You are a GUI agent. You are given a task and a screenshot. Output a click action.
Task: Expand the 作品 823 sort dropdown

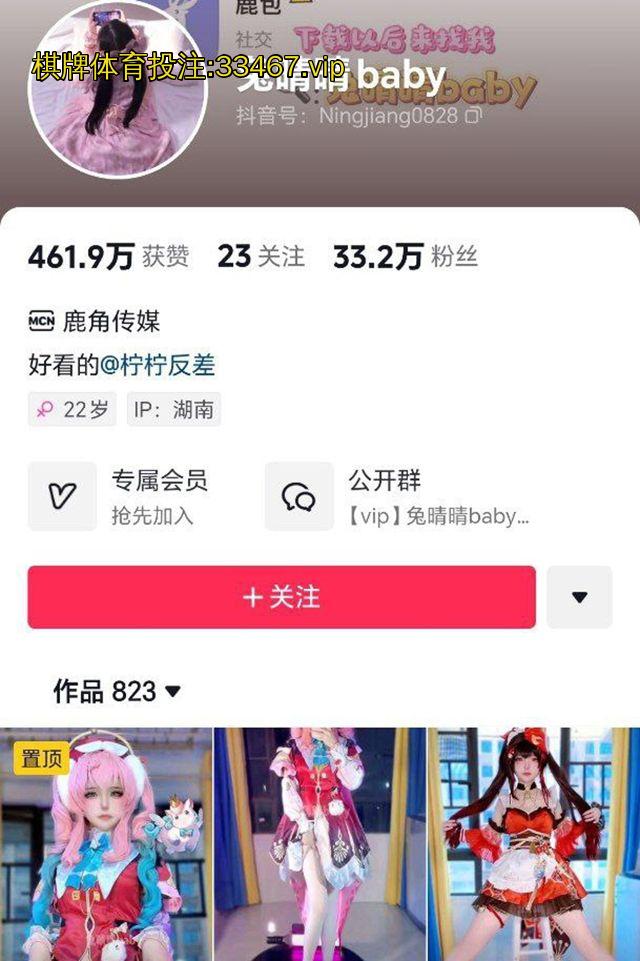pos(117,691)
